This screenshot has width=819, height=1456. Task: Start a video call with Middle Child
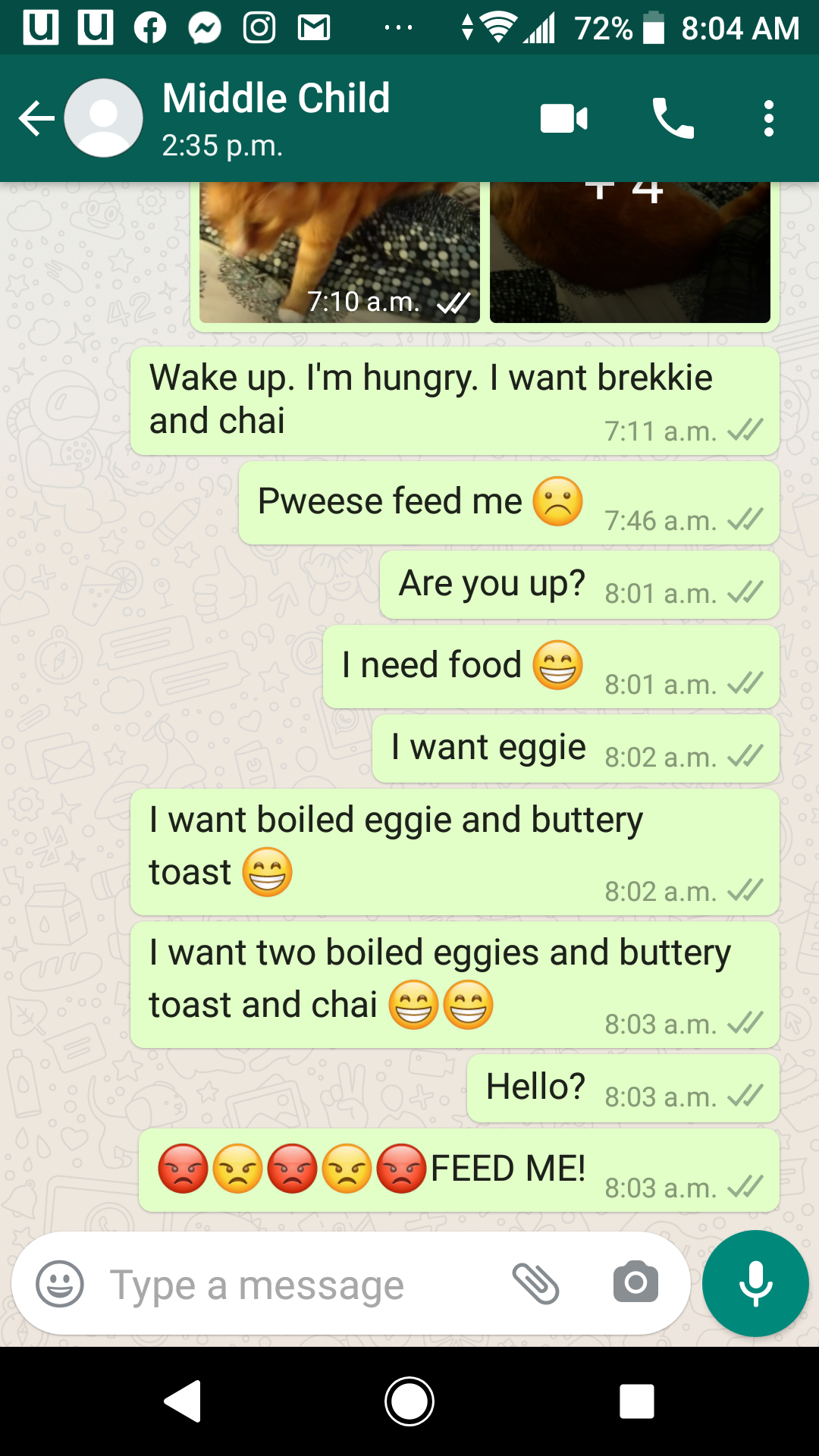point(563,119)
